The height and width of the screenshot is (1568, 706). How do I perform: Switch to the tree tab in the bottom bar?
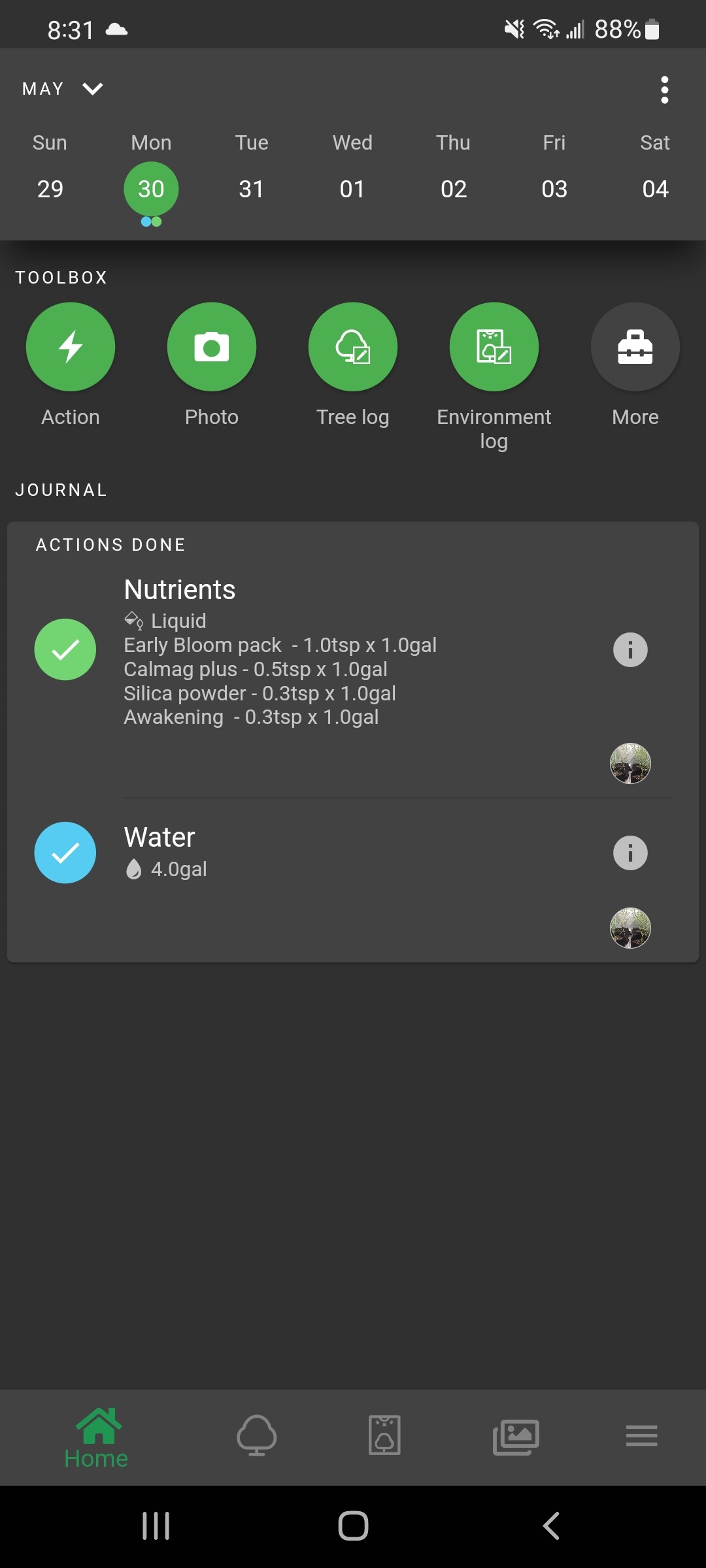(x=256, y=1435)
